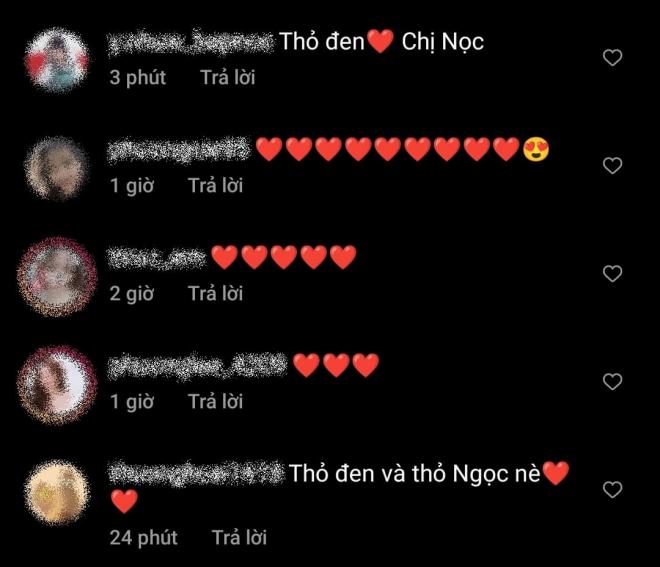The width and height of the screenshot is (660, 567).
Task: Reply to 'Thỏ đen và thỏ Ngọc nè' comment
Action: [x=239, y=537]
